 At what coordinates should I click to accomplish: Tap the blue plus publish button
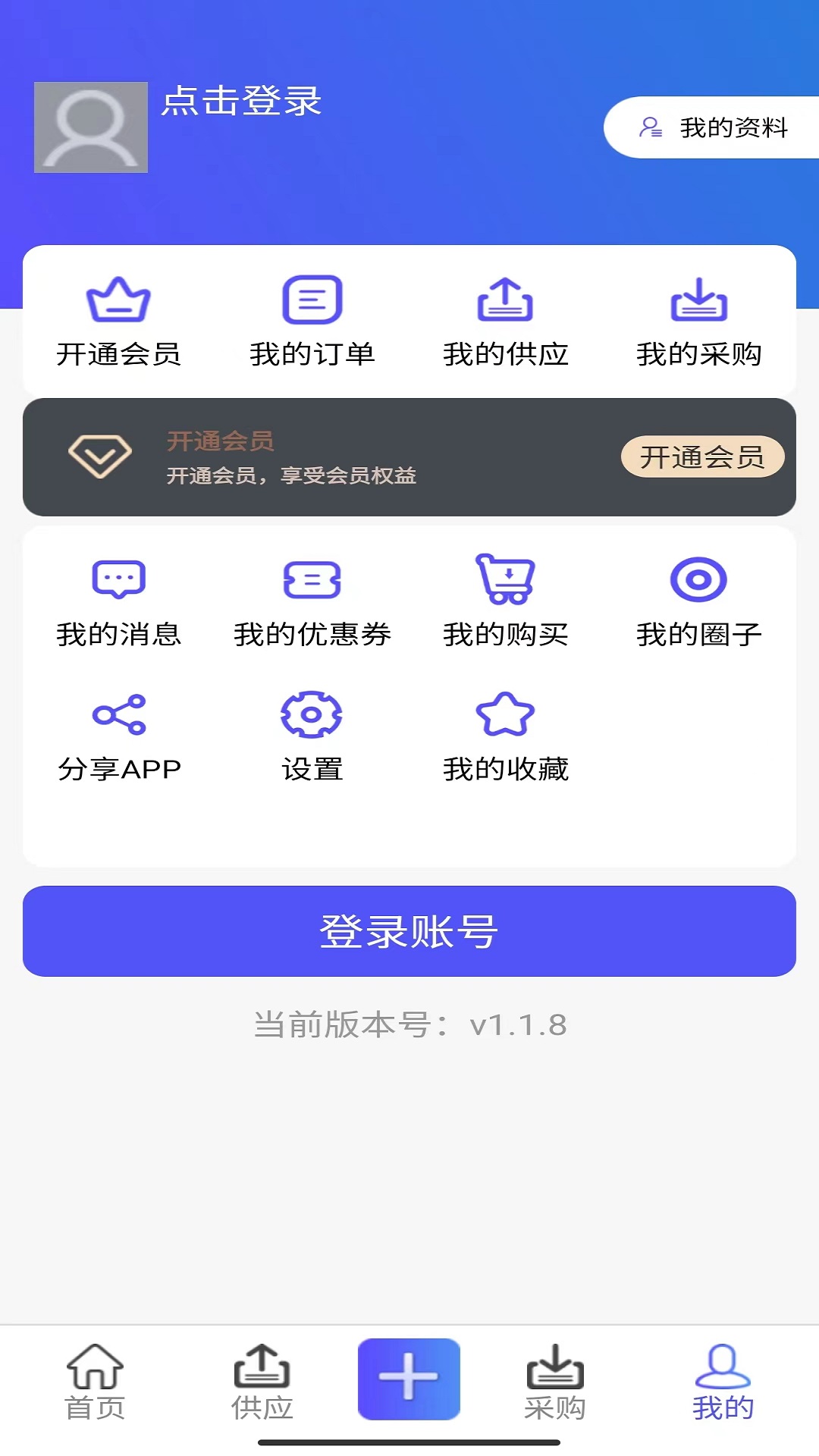point(409,1379)
